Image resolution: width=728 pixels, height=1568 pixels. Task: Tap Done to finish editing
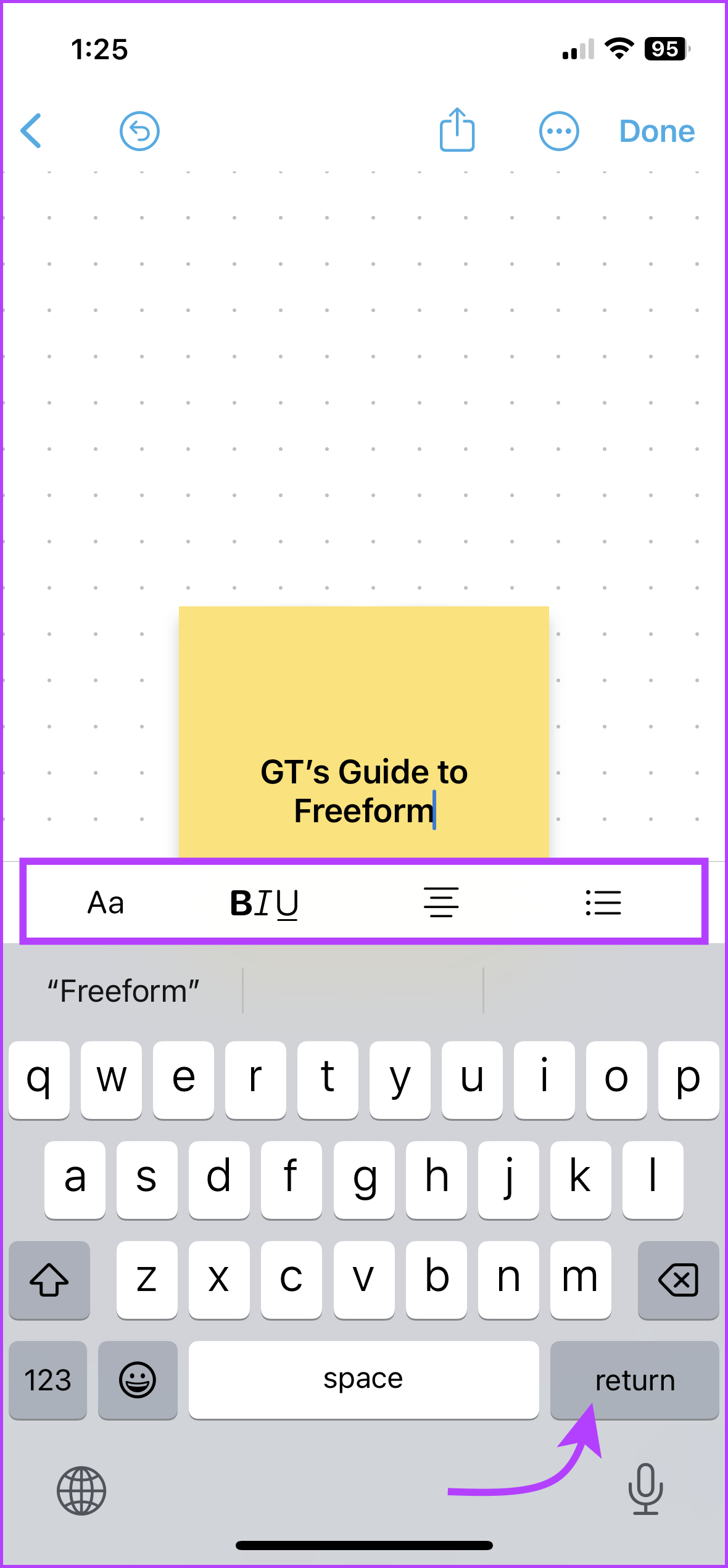(657, 131)
